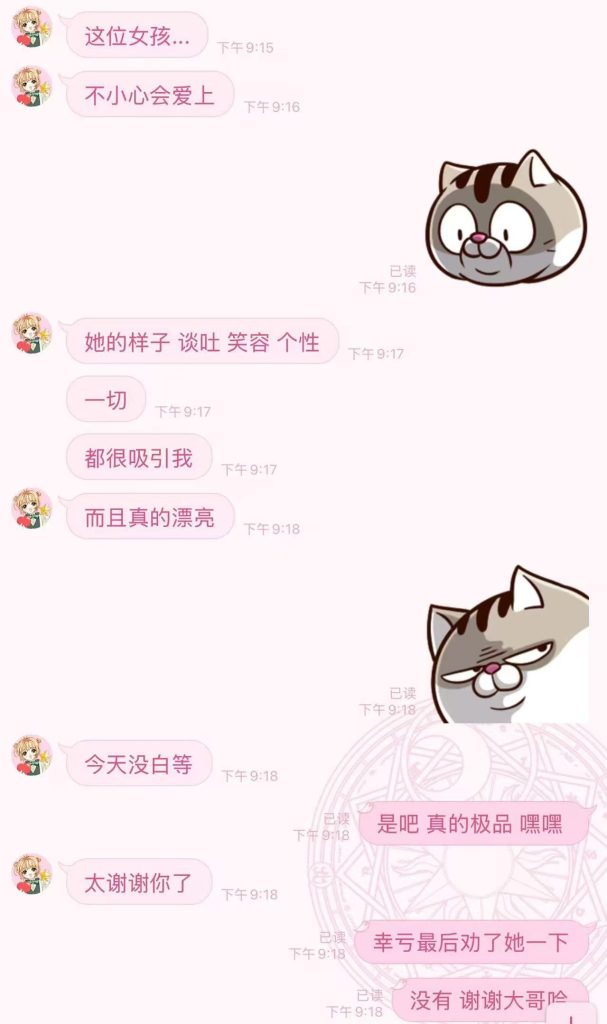The height and width of the screenshot is (1024, 607).
Task: Tap the avatar next to 不小心会爱上
Action: (31, 87)
